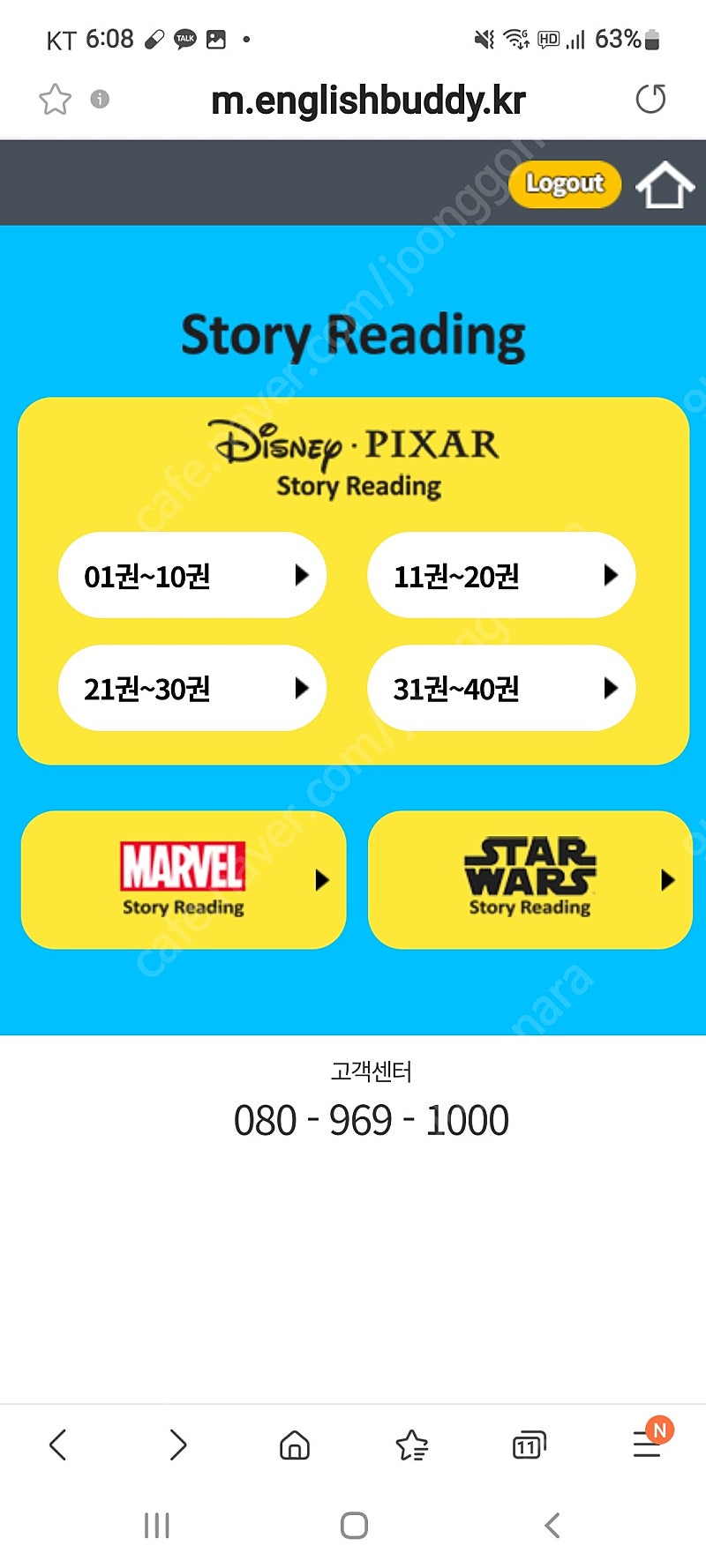Open browser bookmarks list
This screenshot has height=1568, width=706.
(411, 1445)
